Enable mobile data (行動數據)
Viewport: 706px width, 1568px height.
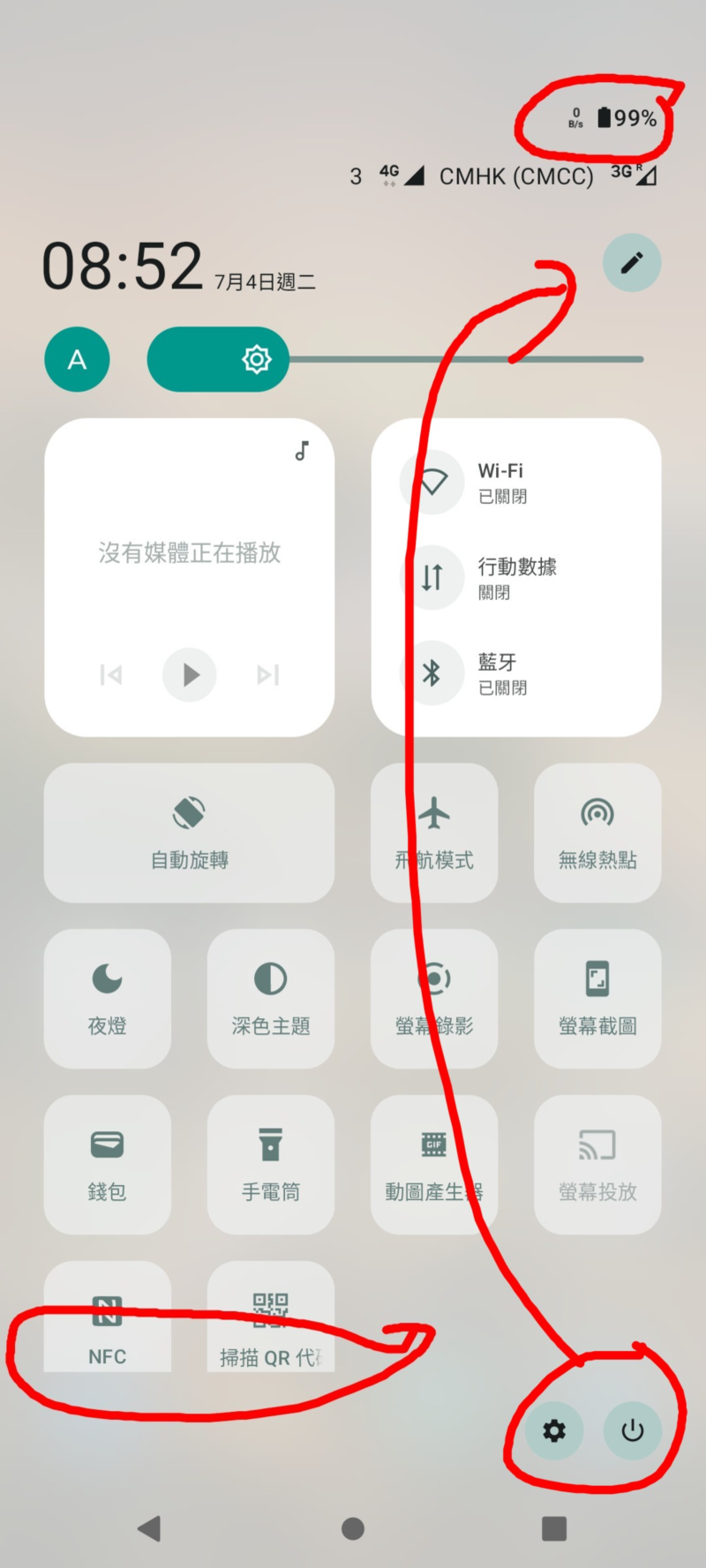pyautogui.click(x=515, y=578)
